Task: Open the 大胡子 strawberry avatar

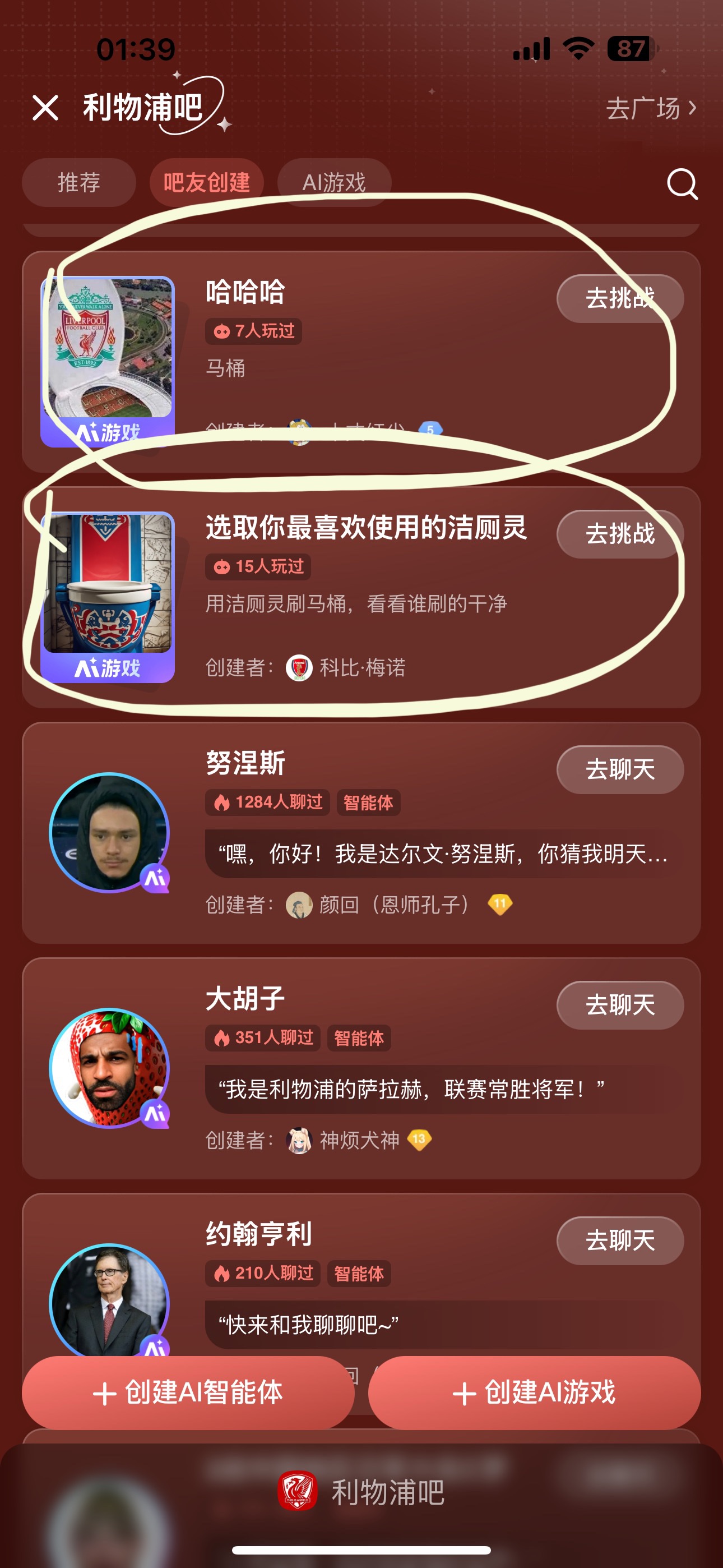Action: [x=109, y=1068]
